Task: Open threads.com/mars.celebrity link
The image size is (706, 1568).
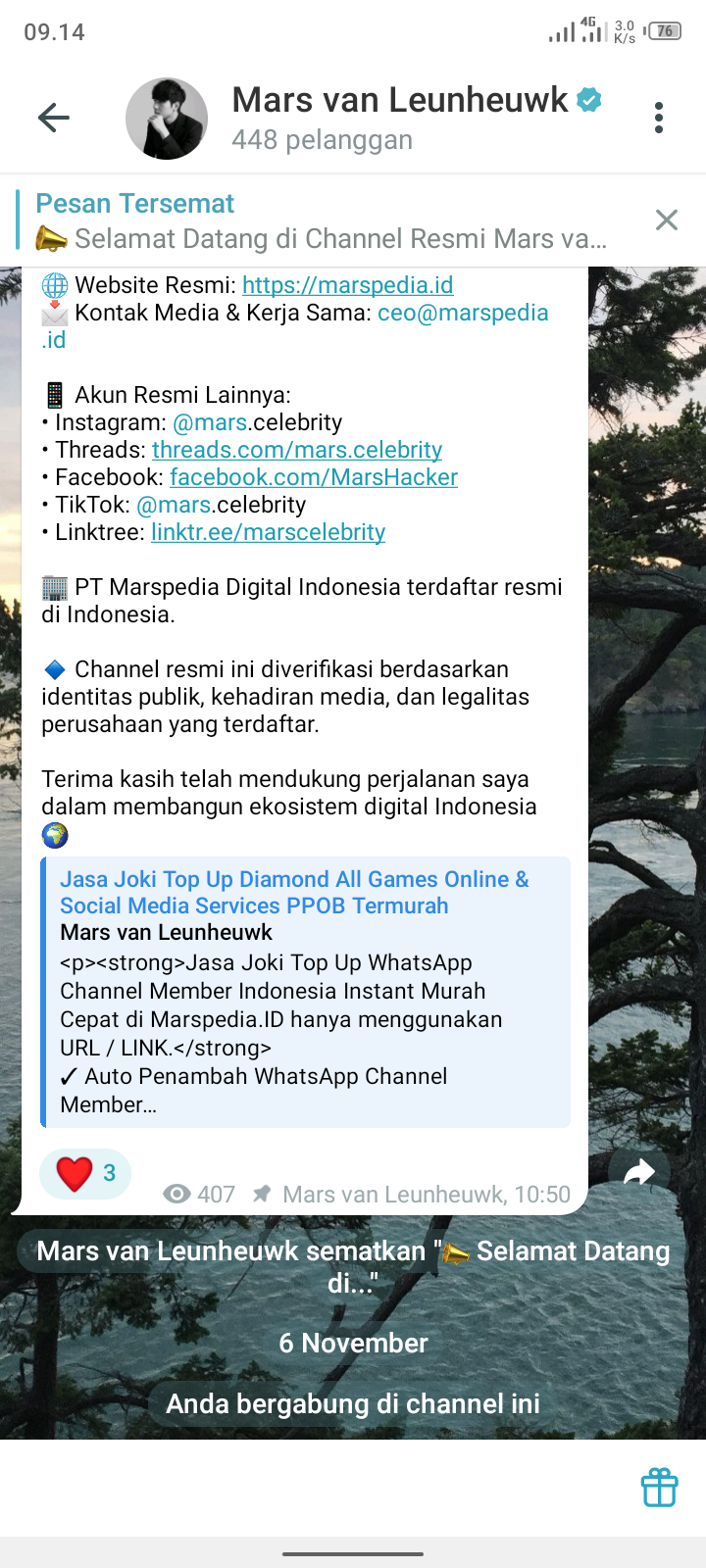Action: (297, 450)
